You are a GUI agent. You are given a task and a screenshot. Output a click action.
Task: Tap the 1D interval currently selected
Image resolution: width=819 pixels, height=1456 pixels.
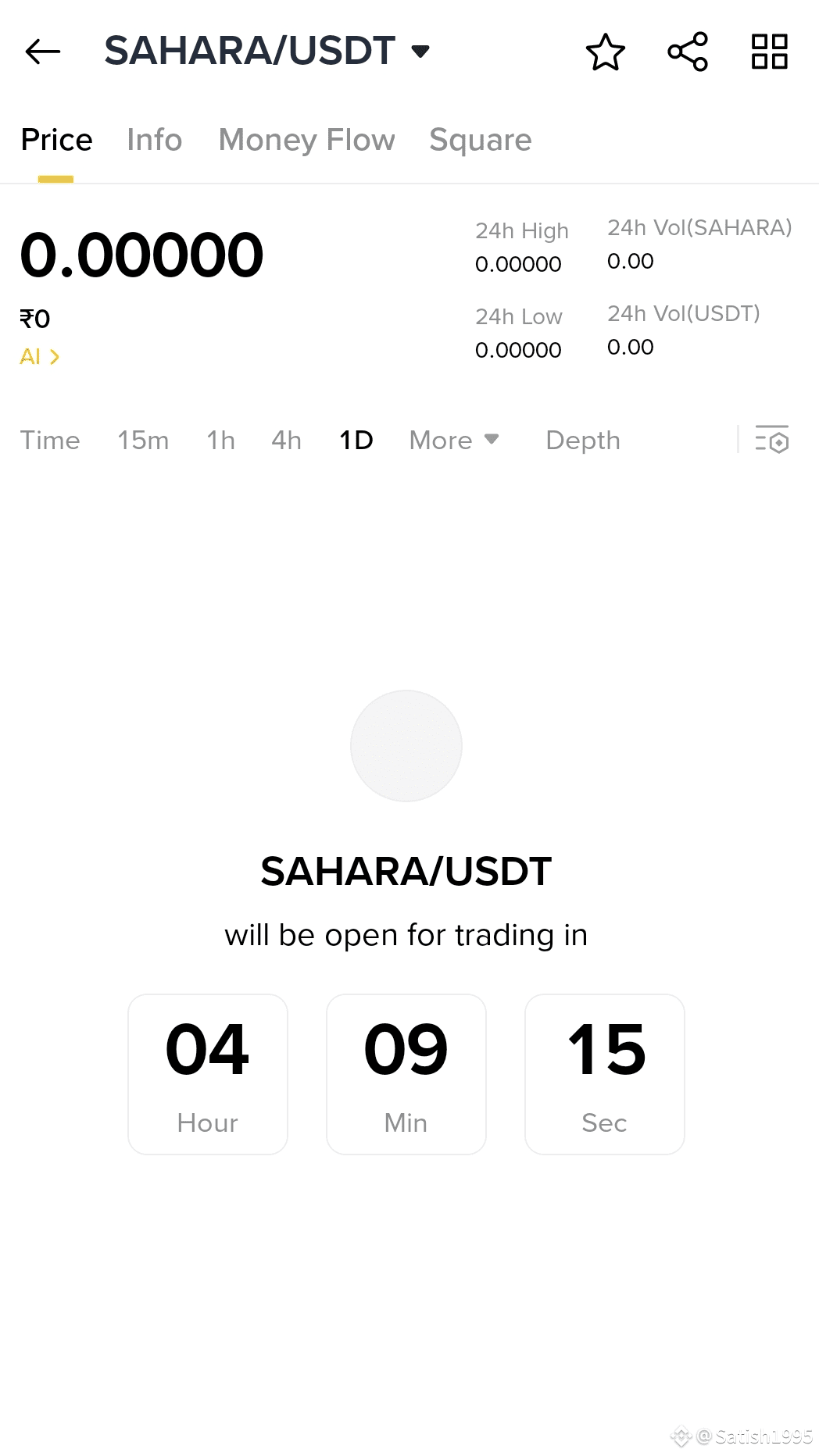pyautogui.click(x=356, y=441)
